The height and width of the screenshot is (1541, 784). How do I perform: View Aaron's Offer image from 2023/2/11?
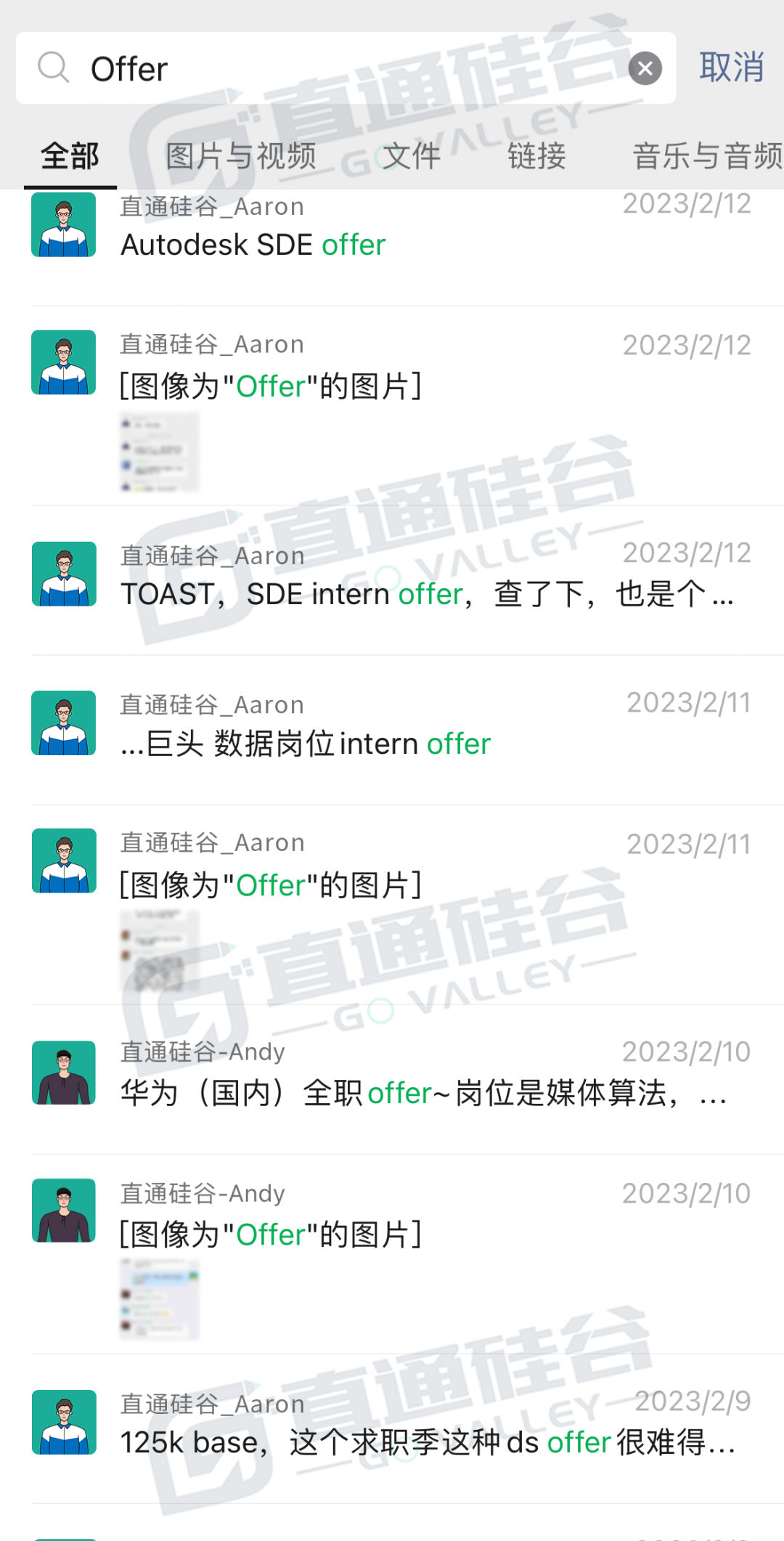coord(160,951)
